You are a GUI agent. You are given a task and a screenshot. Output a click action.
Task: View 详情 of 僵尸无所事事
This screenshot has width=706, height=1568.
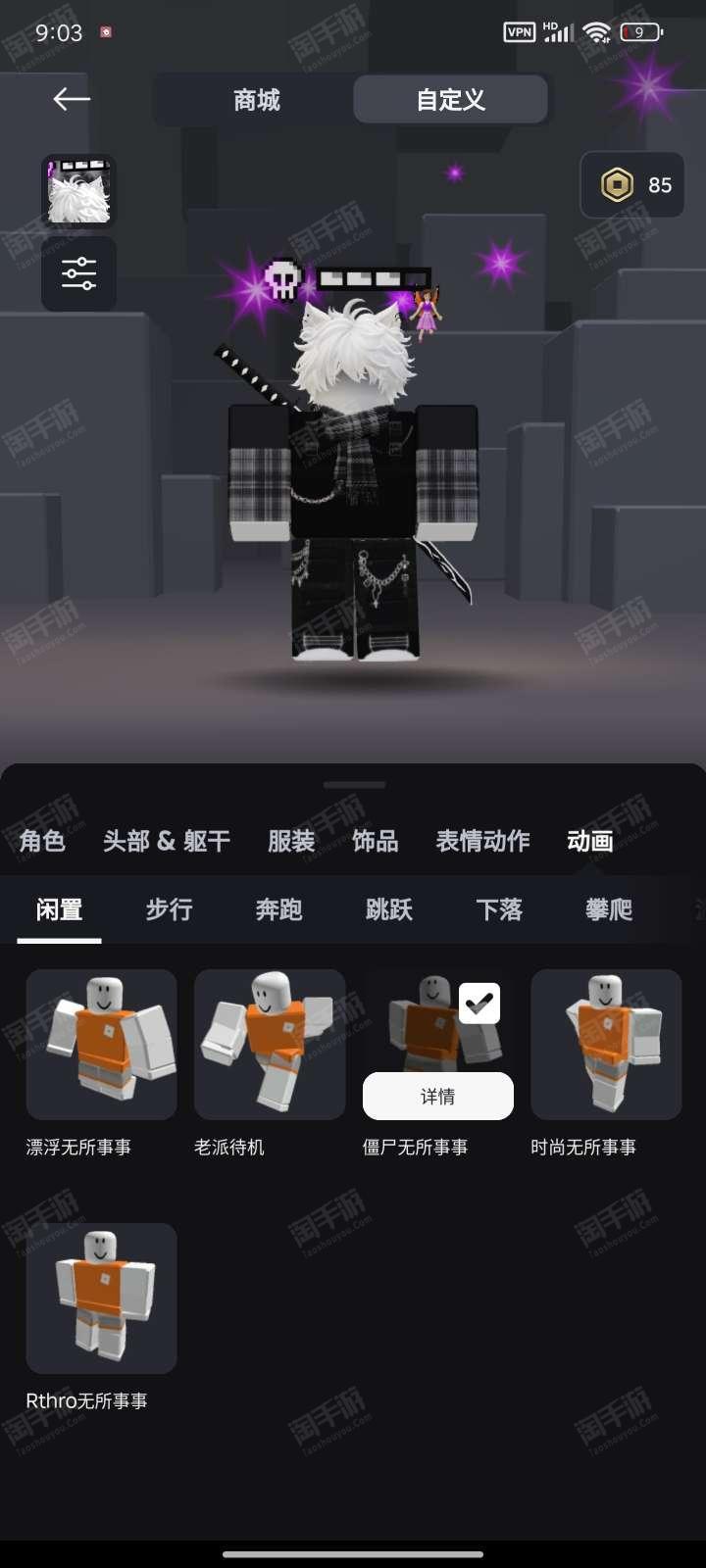click(x=438, y=1096)
